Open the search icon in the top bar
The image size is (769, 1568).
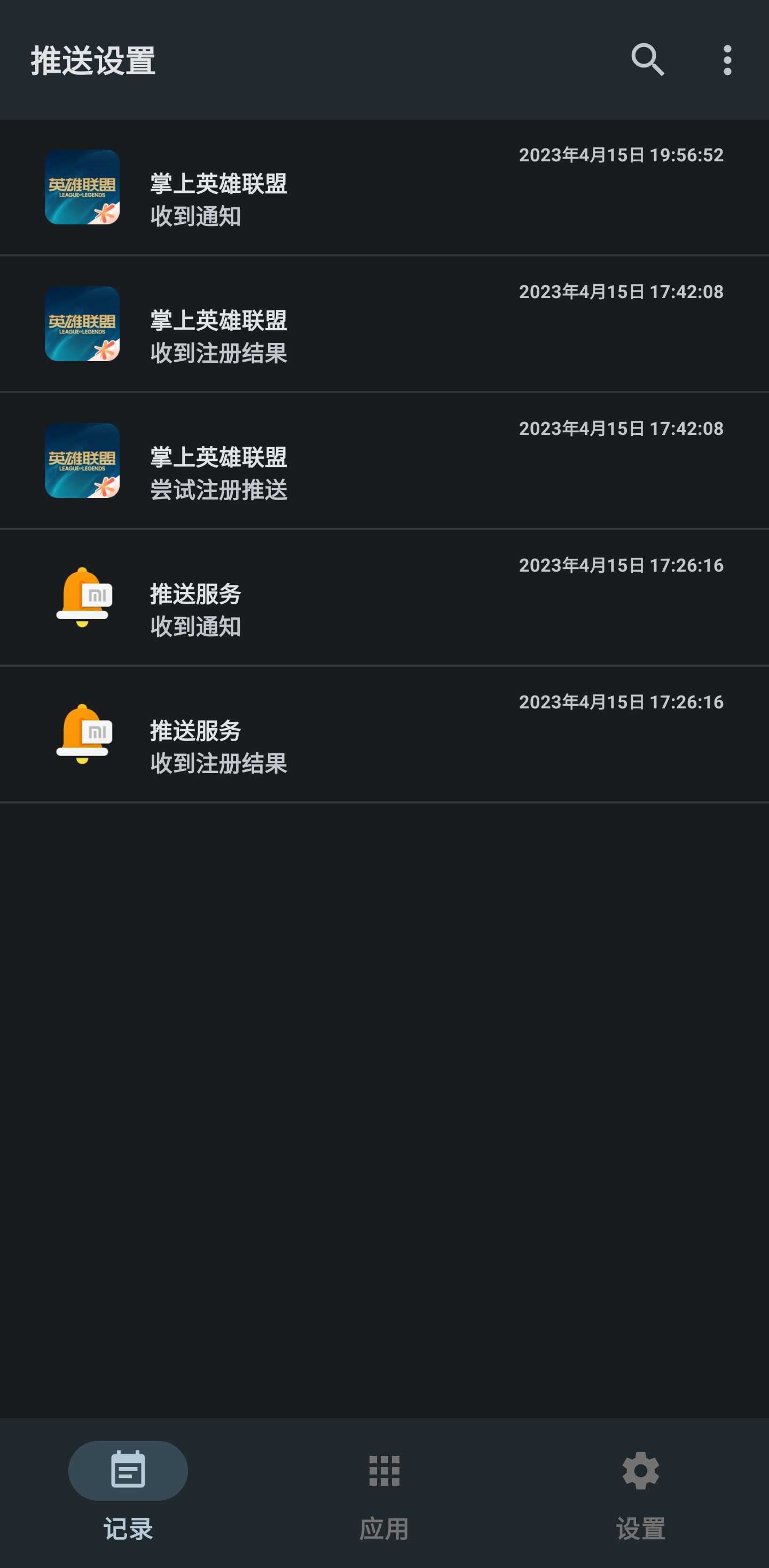coord(648,60)
